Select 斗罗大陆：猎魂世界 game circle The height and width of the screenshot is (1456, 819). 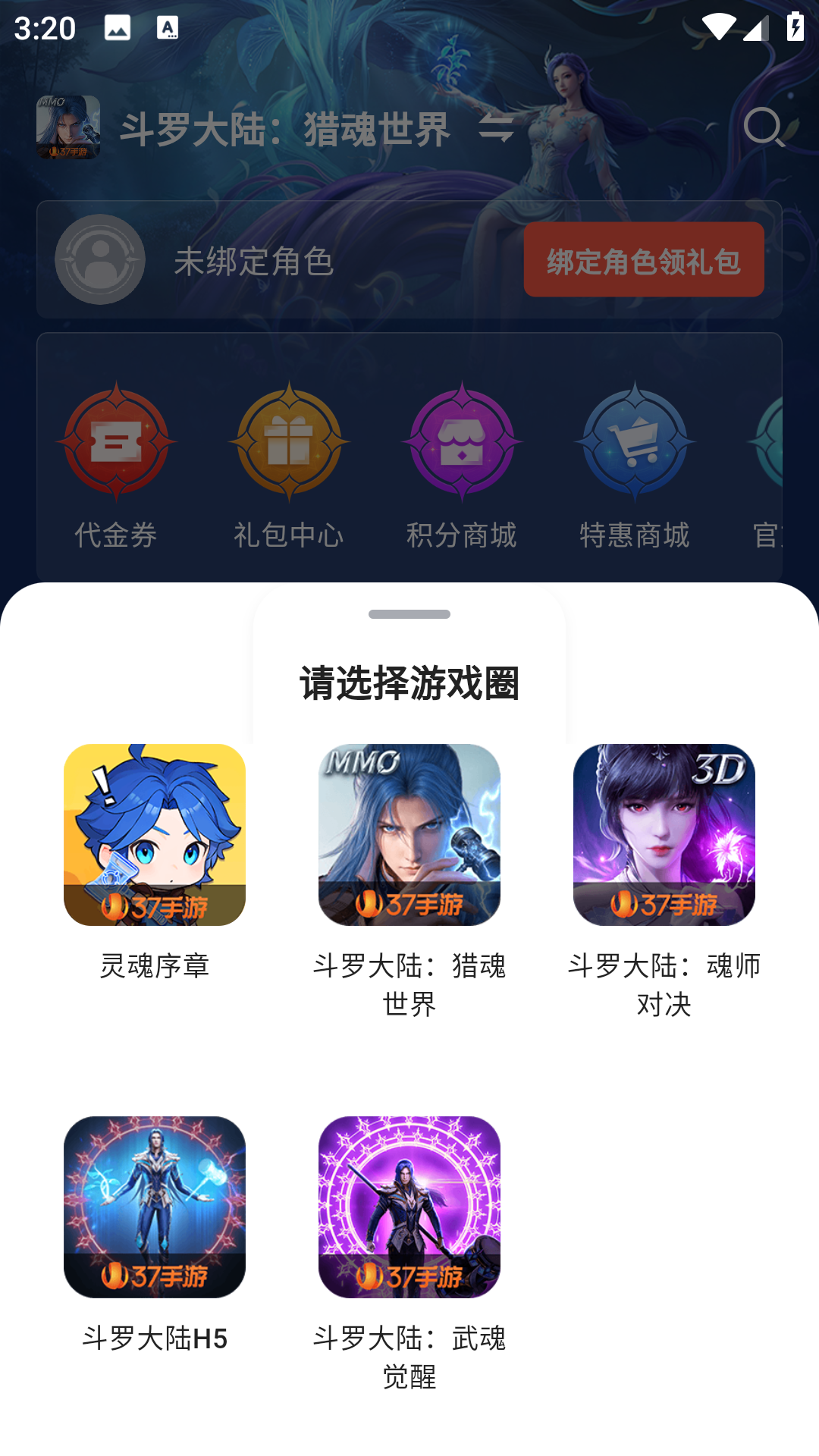pyautogui.click(x=409, y=838)
